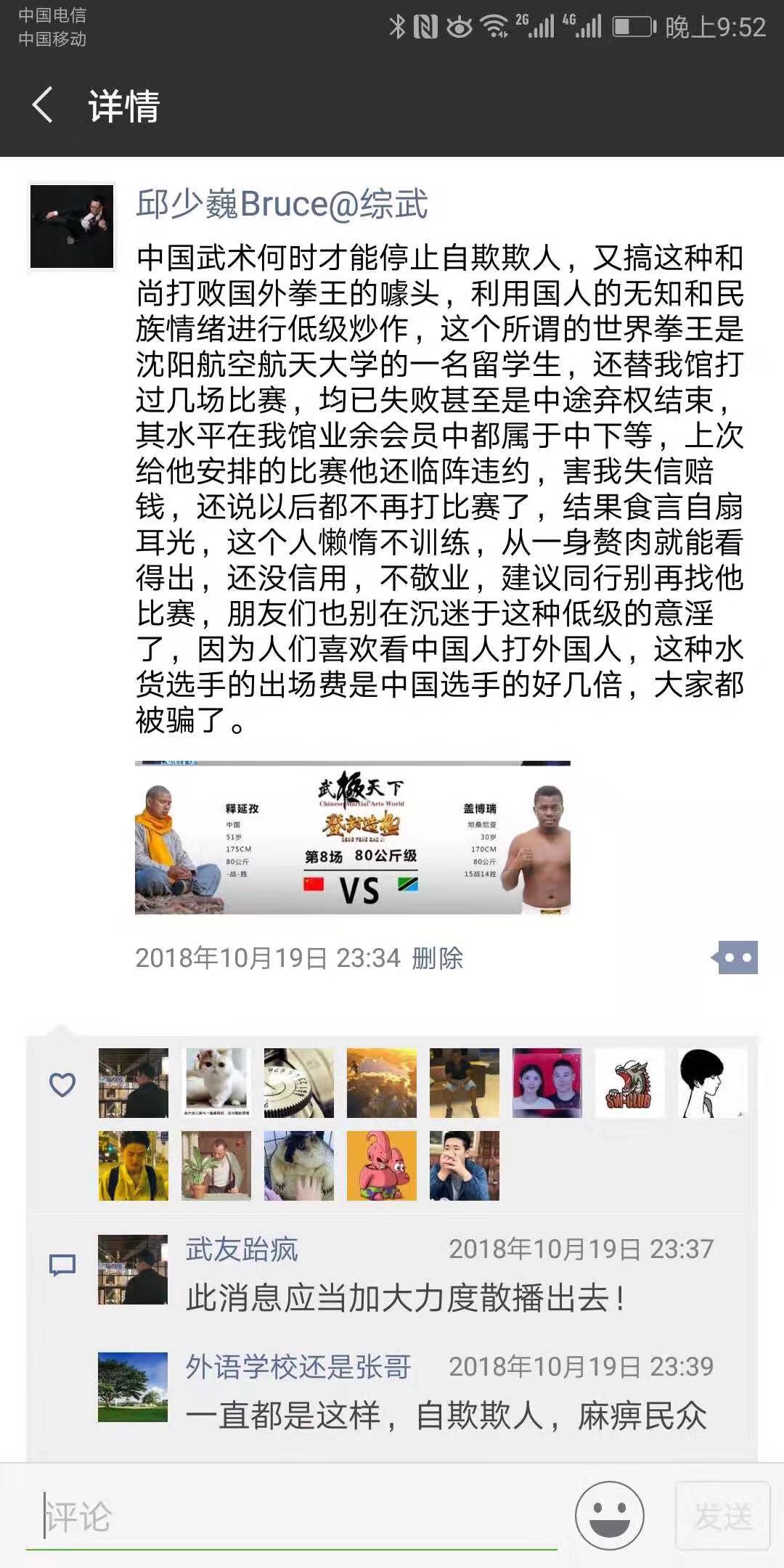Reply to 外语学校还是张哥's comment
Screen dimensions: 784x1568
pyautogui.click(x=446, y=1416)
